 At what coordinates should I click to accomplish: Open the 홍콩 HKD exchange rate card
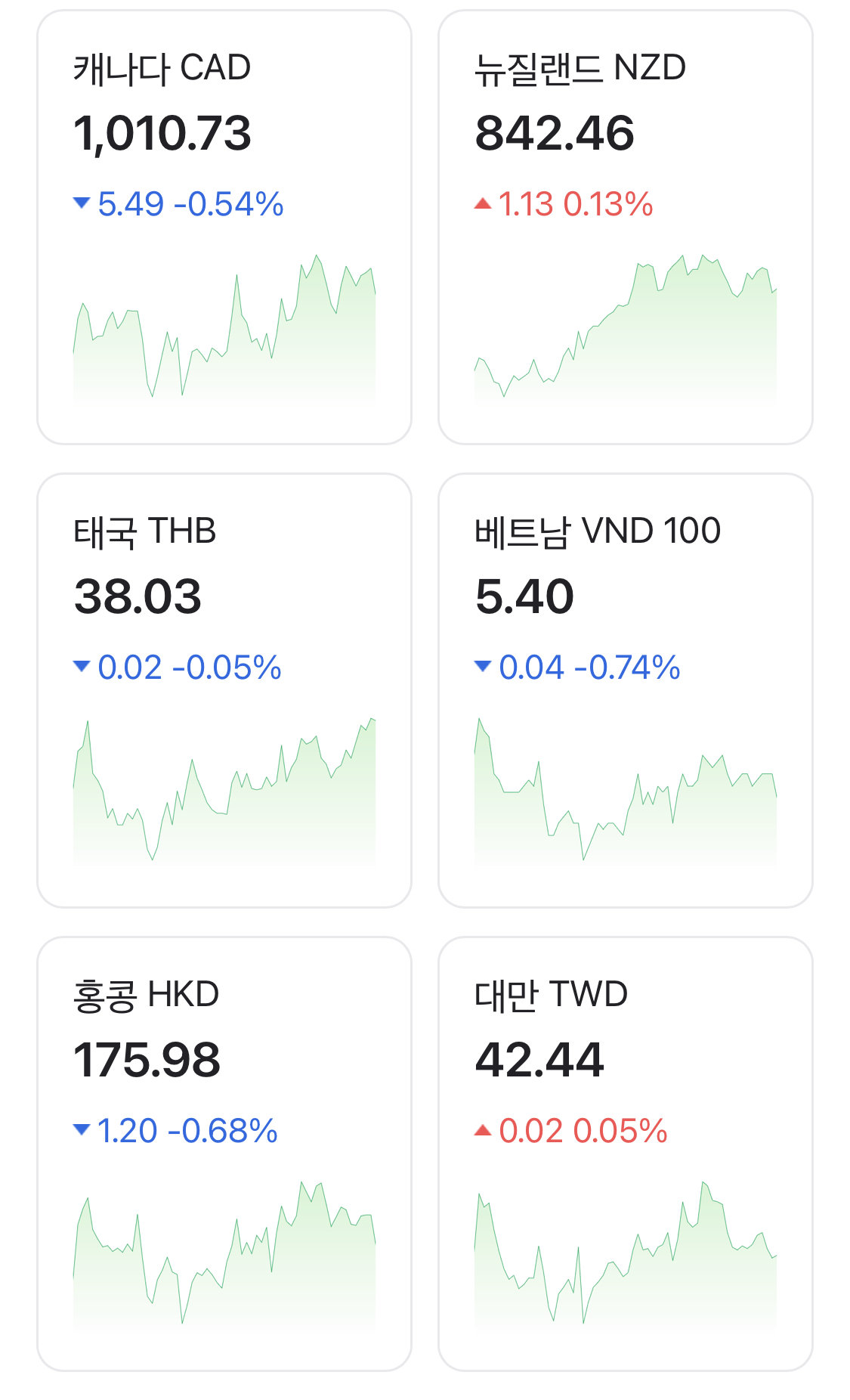click(224, 1154)
